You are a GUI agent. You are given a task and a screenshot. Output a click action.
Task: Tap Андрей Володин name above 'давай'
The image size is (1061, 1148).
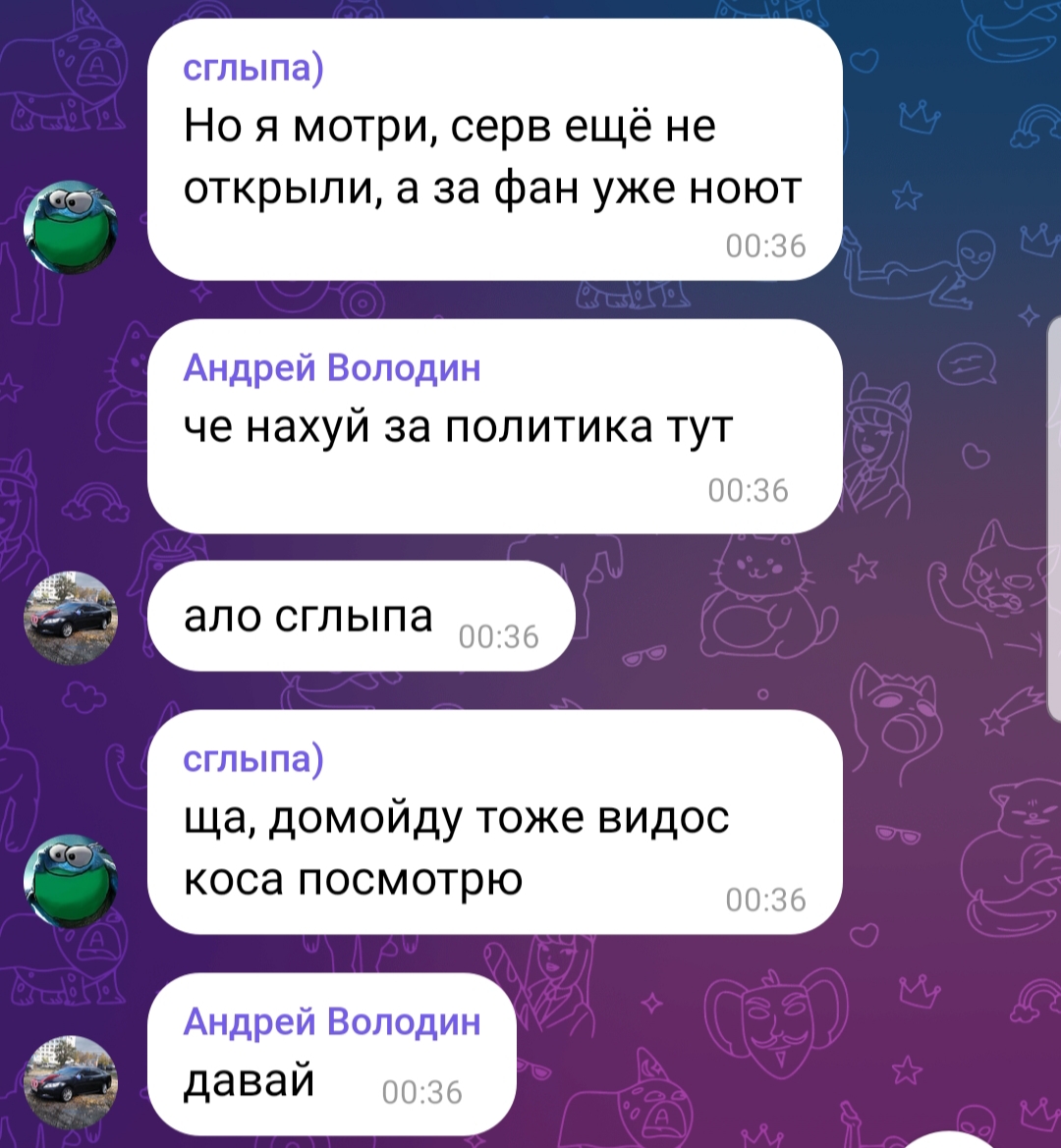[332, 1021]
